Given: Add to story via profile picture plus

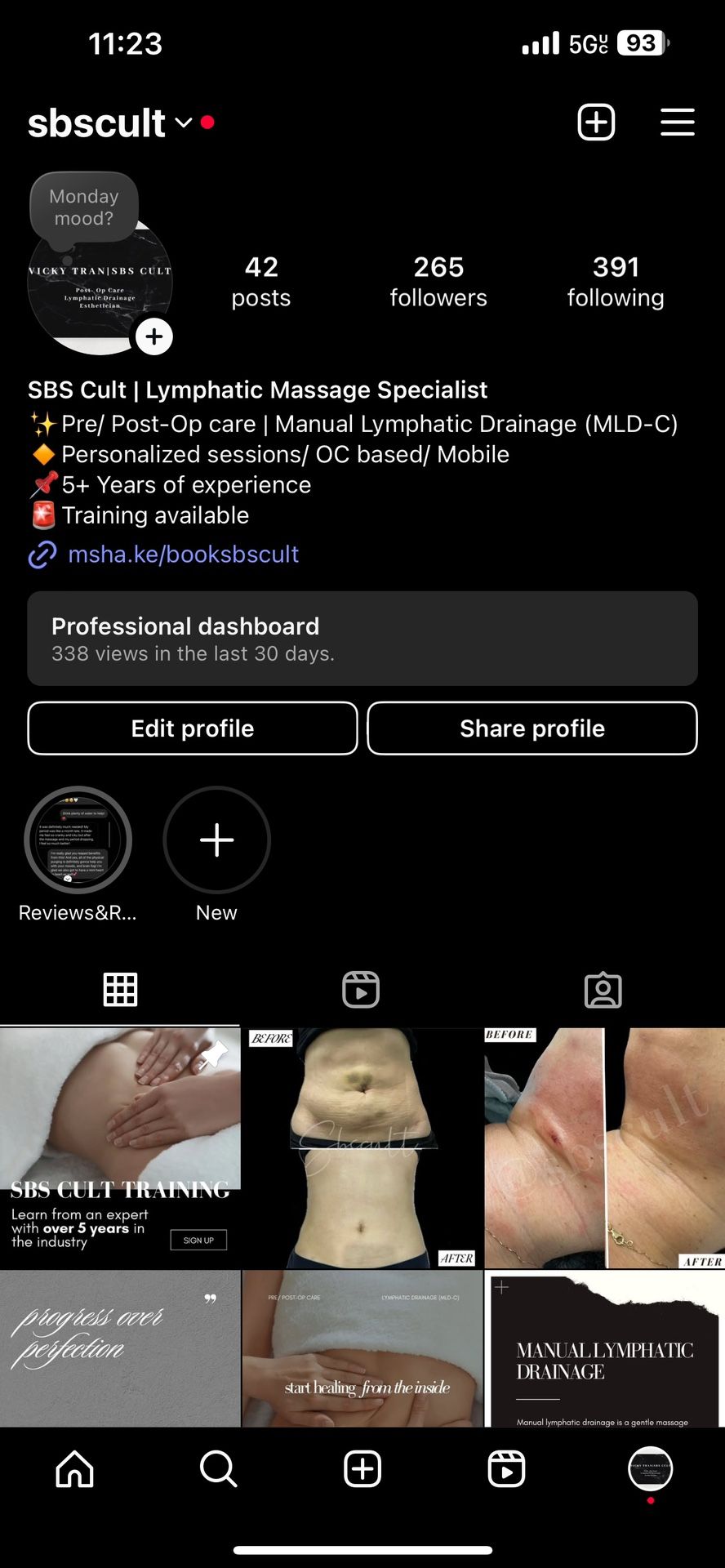Looking at the screenshot, I should pos(154,336).
